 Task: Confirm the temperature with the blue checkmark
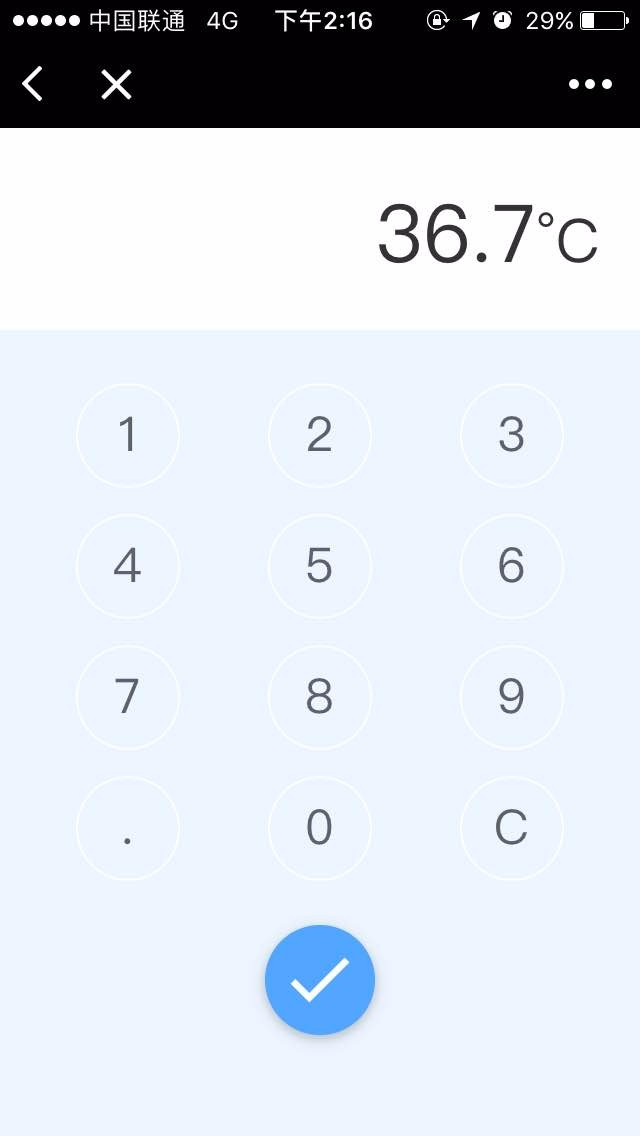(x=320, y=980)
